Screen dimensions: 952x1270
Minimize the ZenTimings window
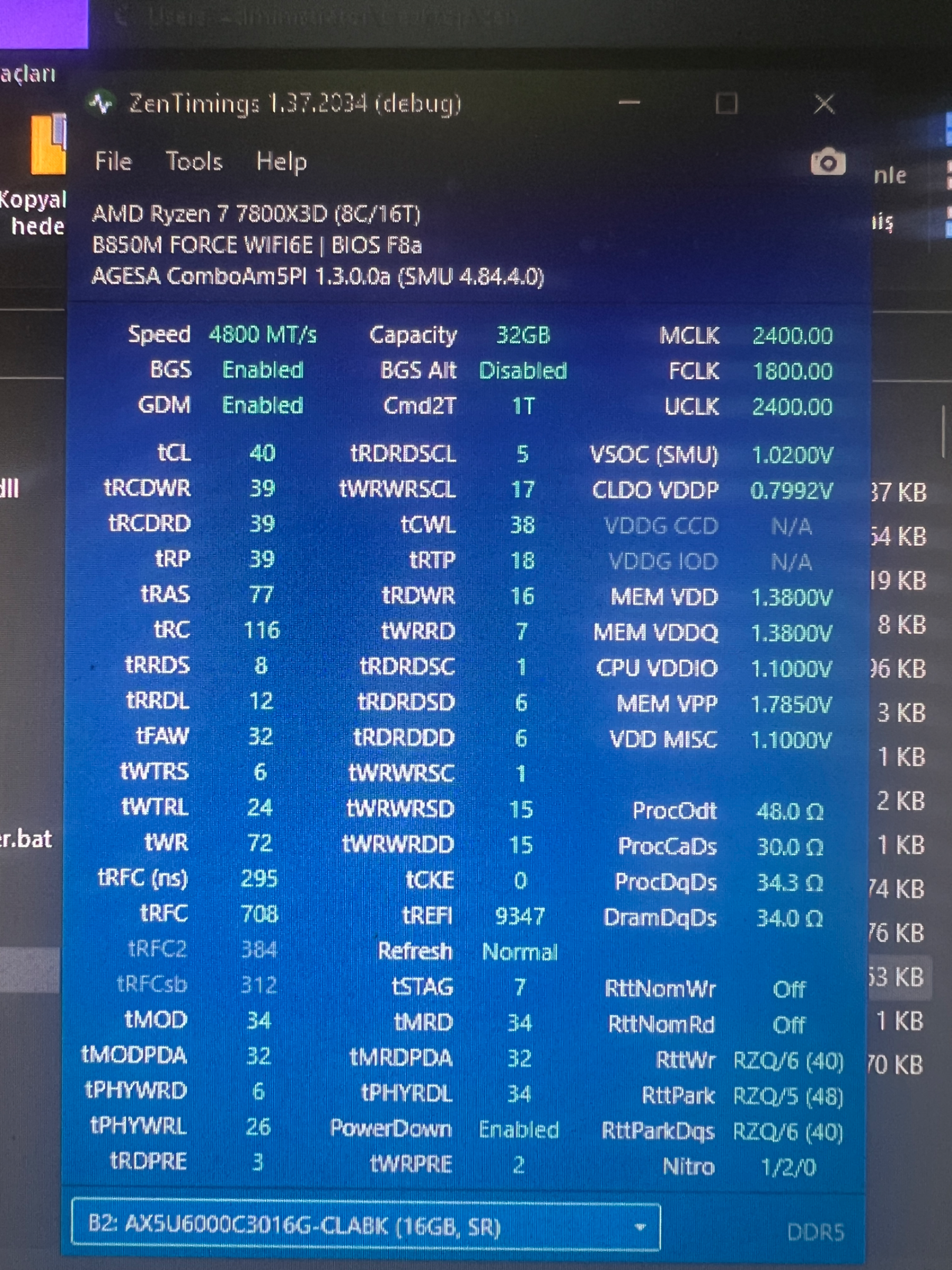(x=629, y=103)
